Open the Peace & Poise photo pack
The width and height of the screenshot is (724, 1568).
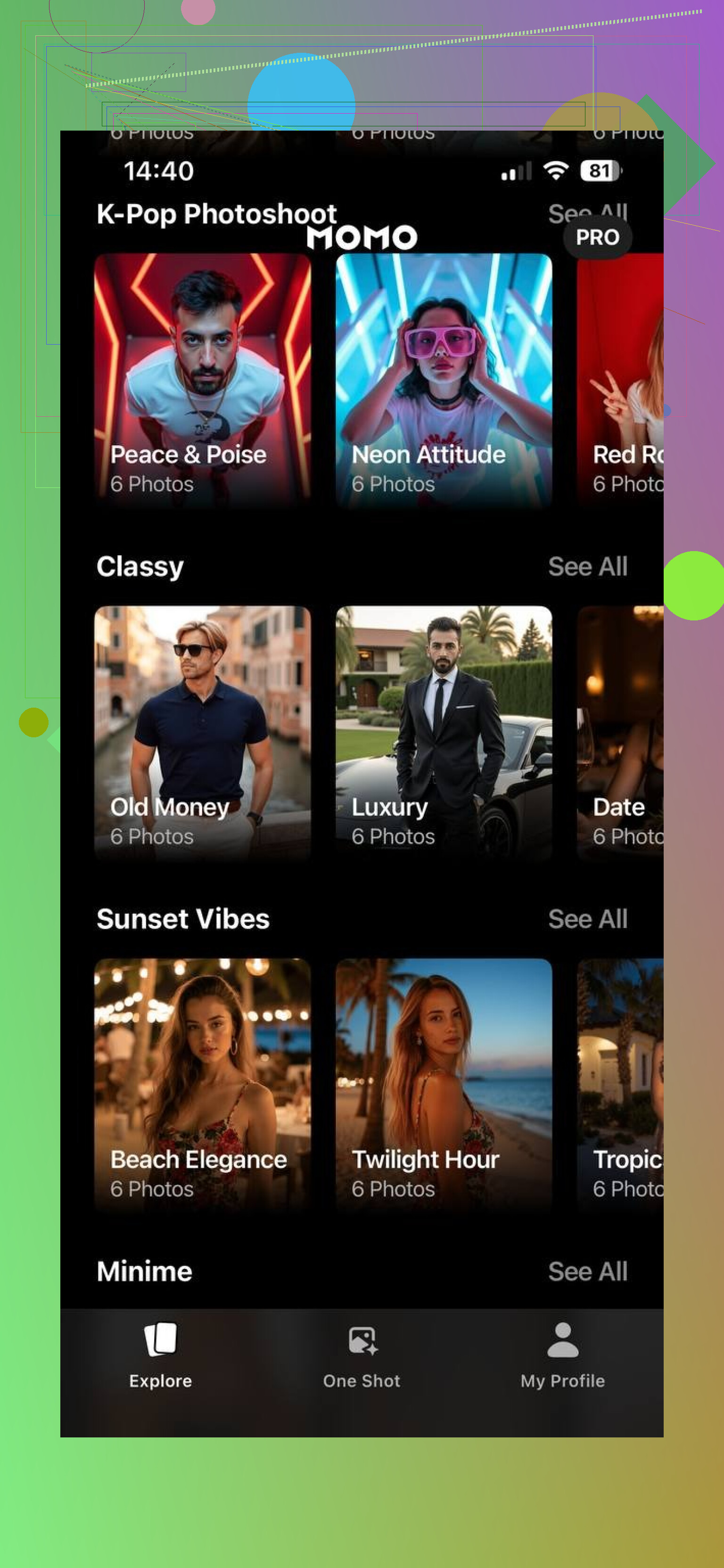(x=202, y=380)
